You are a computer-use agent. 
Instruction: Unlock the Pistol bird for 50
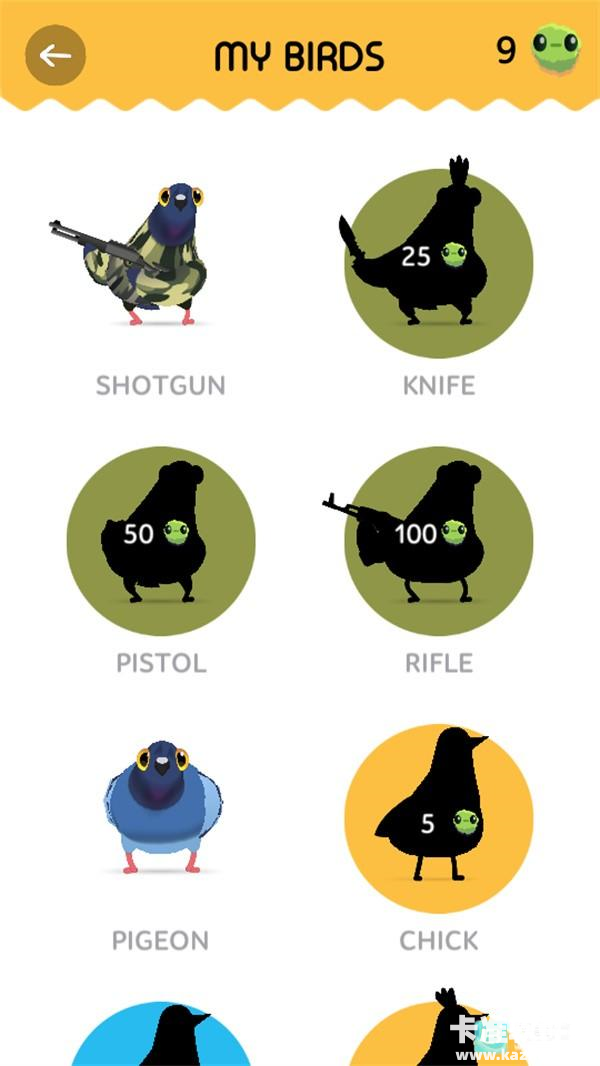(160, 540)
